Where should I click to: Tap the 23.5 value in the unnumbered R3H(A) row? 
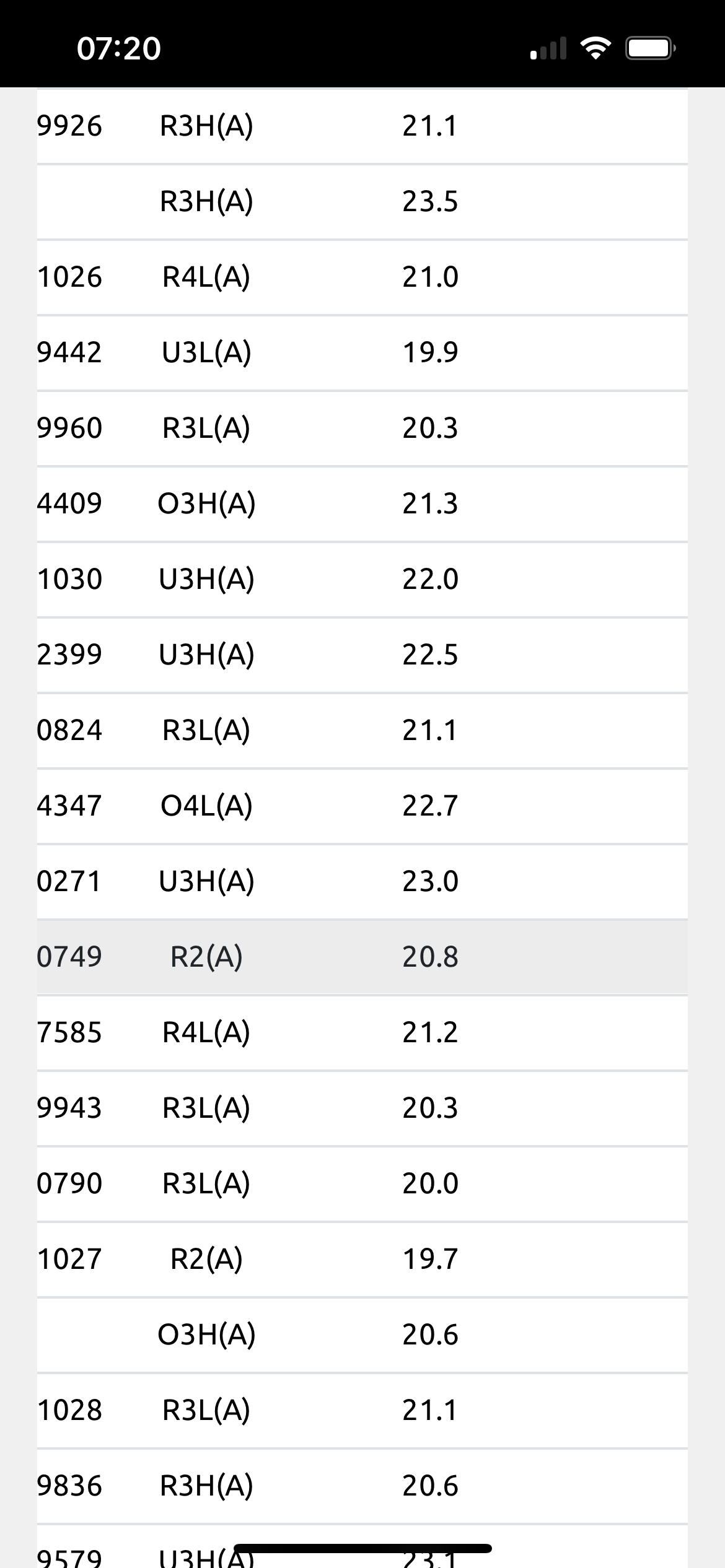429,201
